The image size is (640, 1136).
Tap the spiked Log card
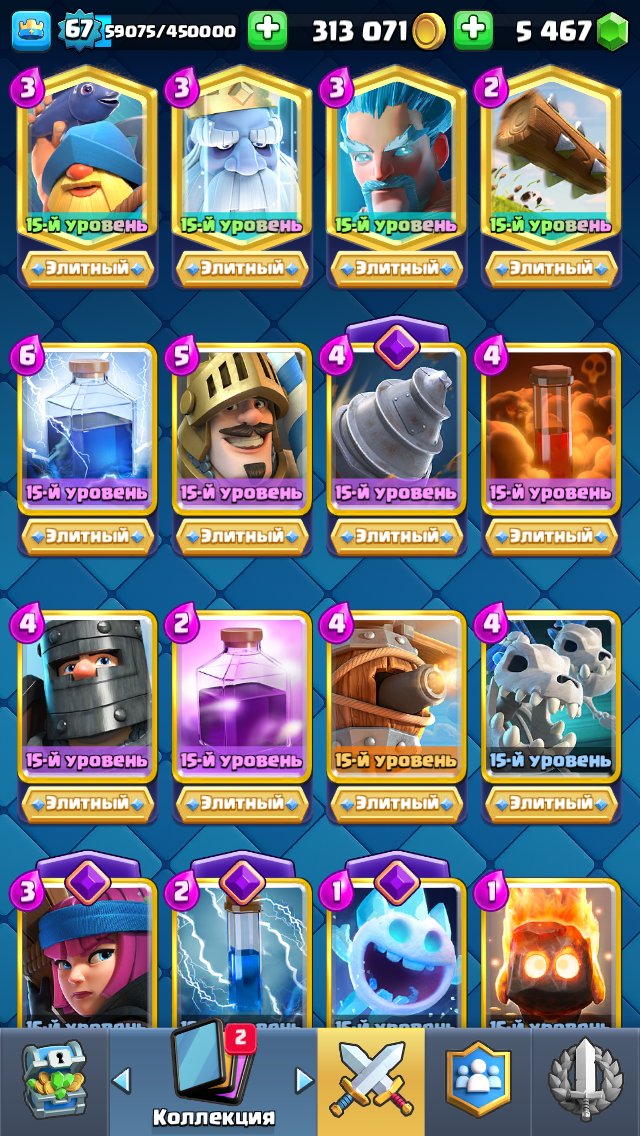(x=550, y=160)
